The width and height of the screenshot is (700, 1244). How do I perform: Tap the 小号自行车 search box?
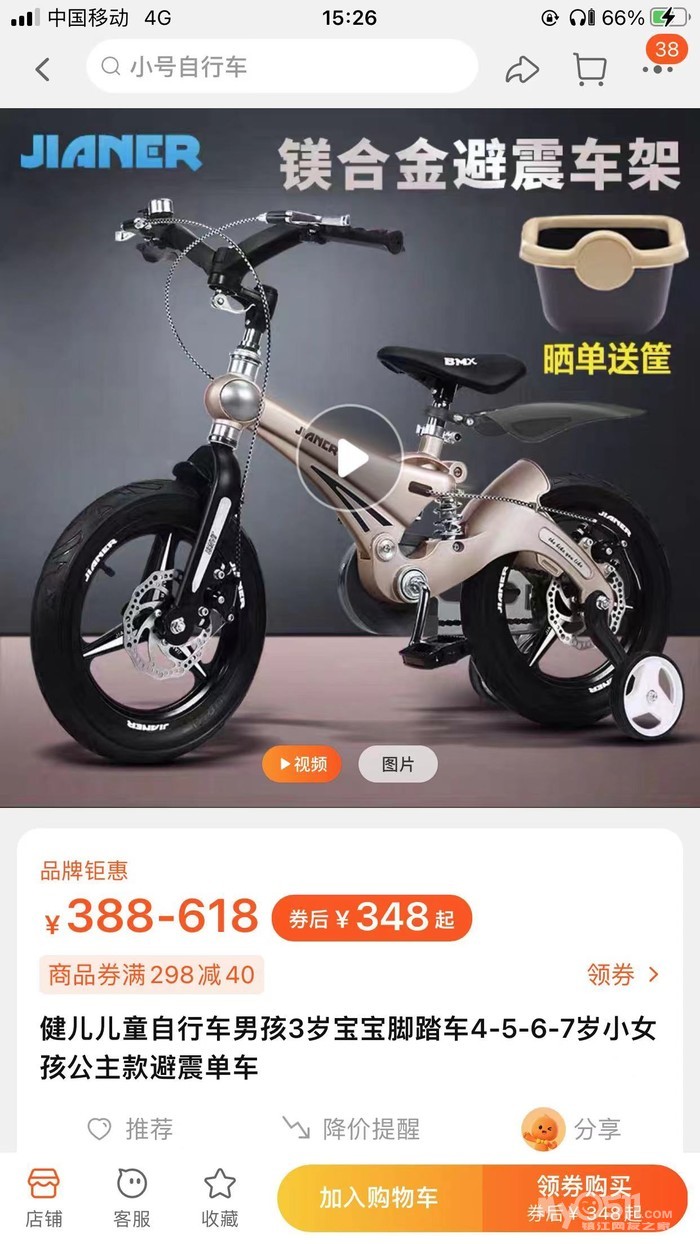pyautogui.click(x=282, y=68)
